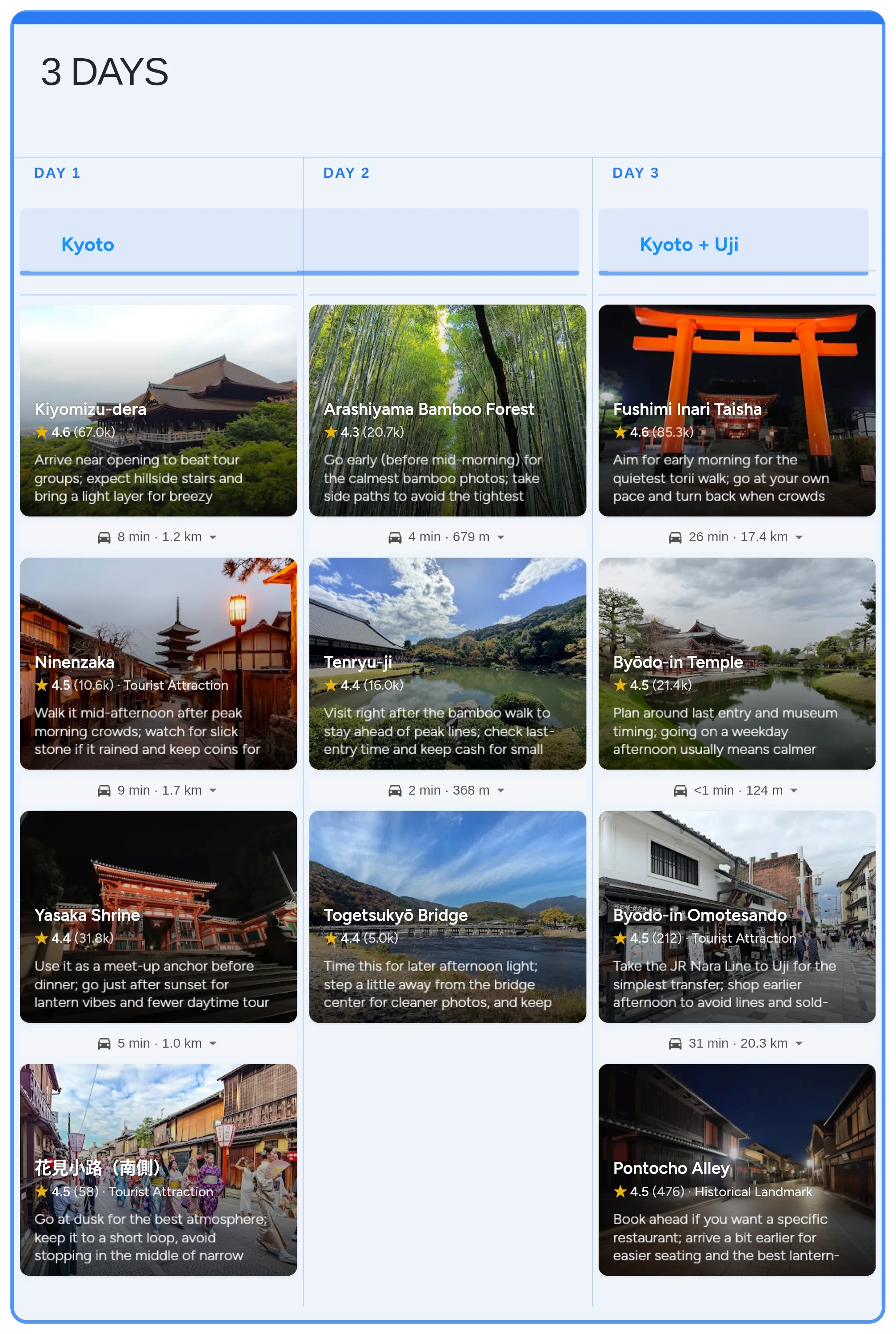Open the Togetsukyō Bridge card

pyautogui.click(x=448, y=916)
